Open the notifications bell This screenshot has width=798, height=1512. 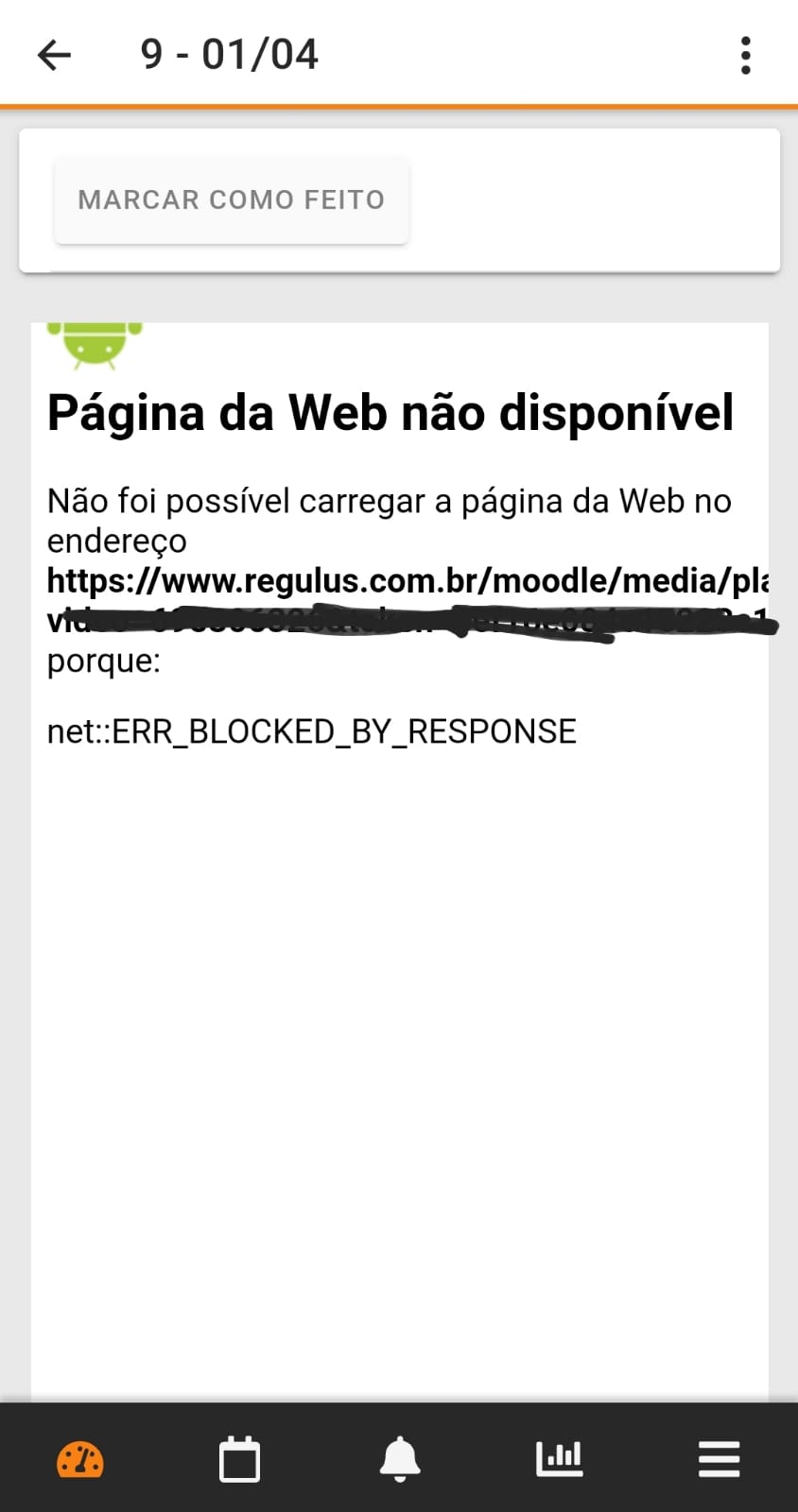pos(399,1459)
